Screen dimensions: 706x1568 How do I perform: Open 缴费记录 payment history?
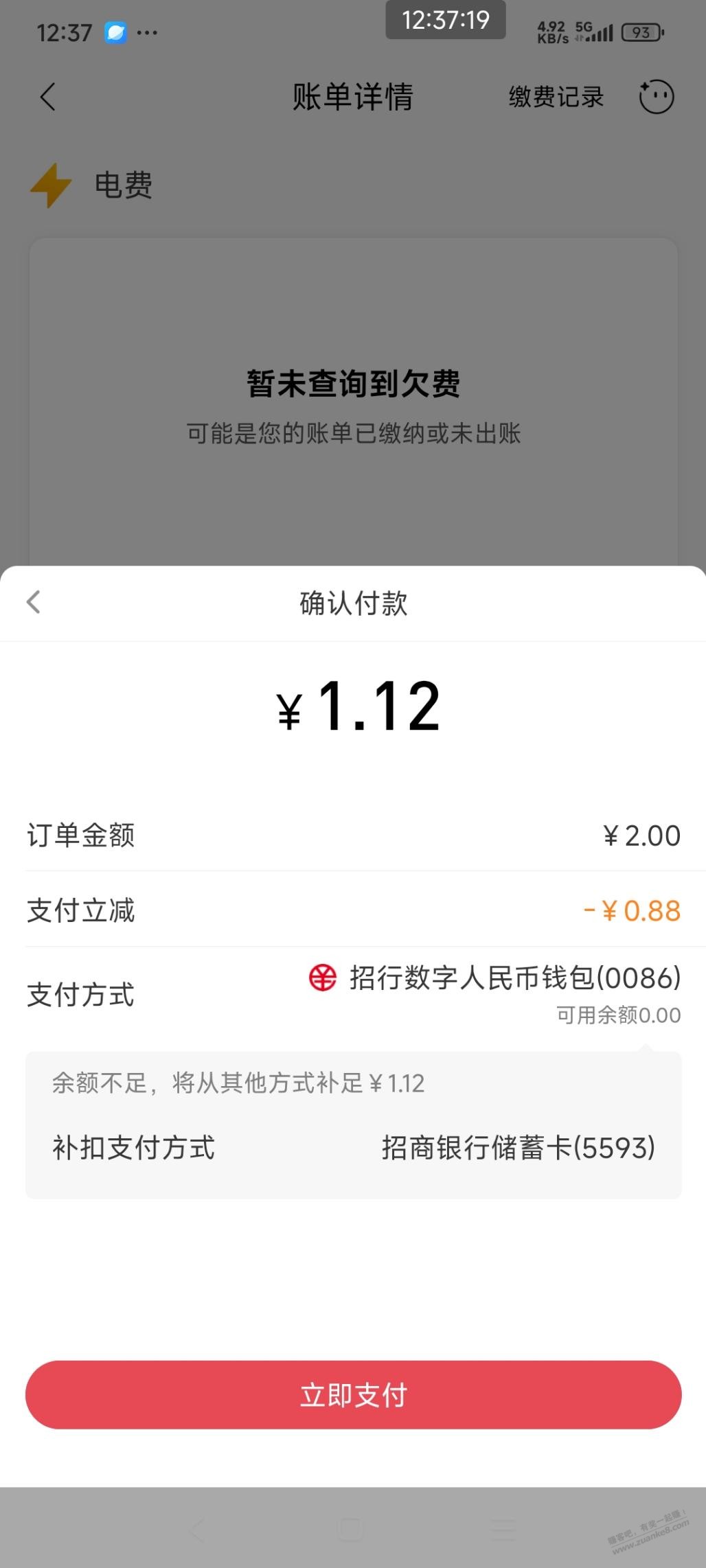coord(556,97)
